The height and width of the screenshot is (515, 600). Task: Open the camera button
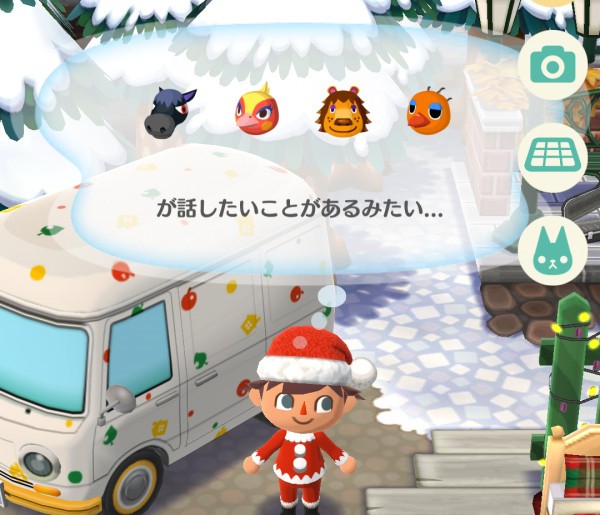coord(552,65)
